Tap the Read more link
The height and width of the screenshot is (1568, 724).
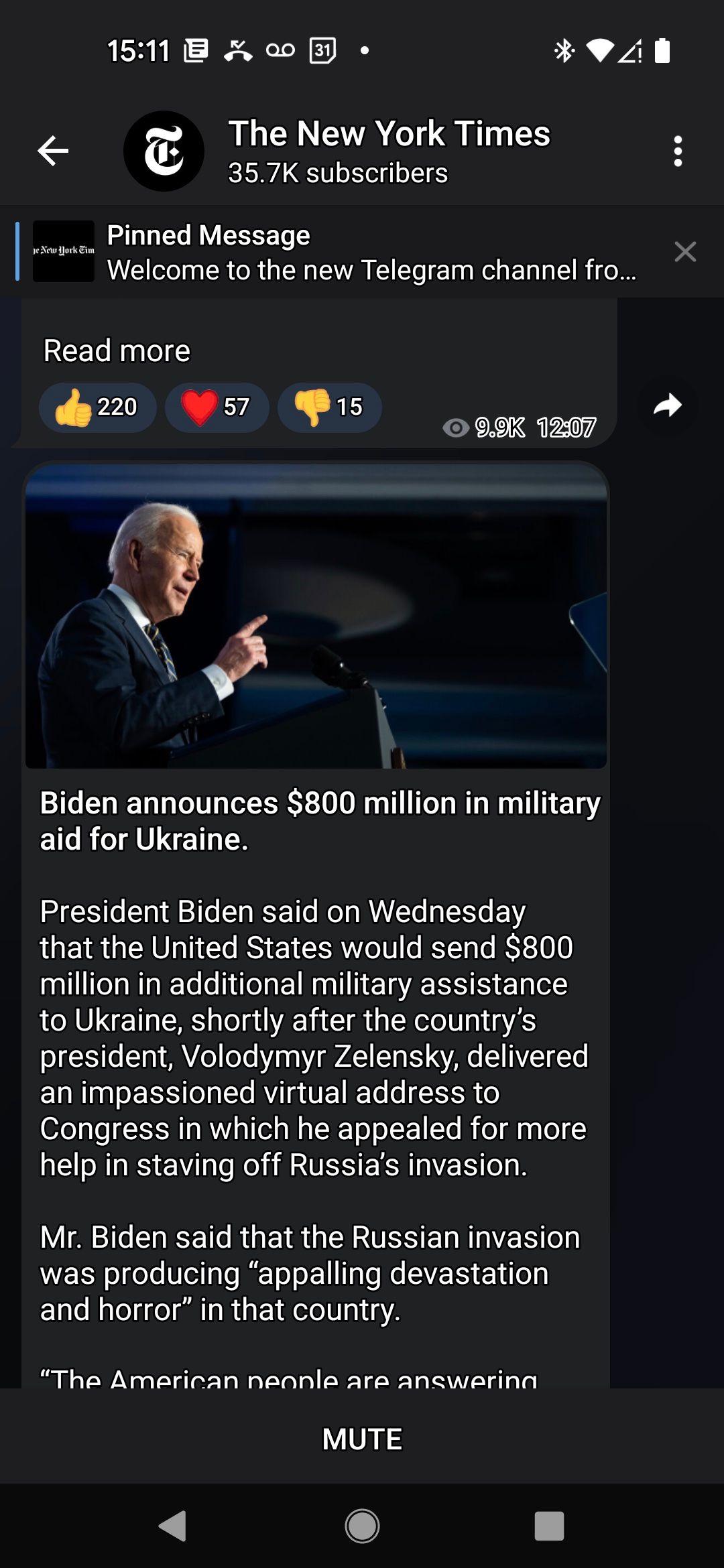click(x=117, y=351)
